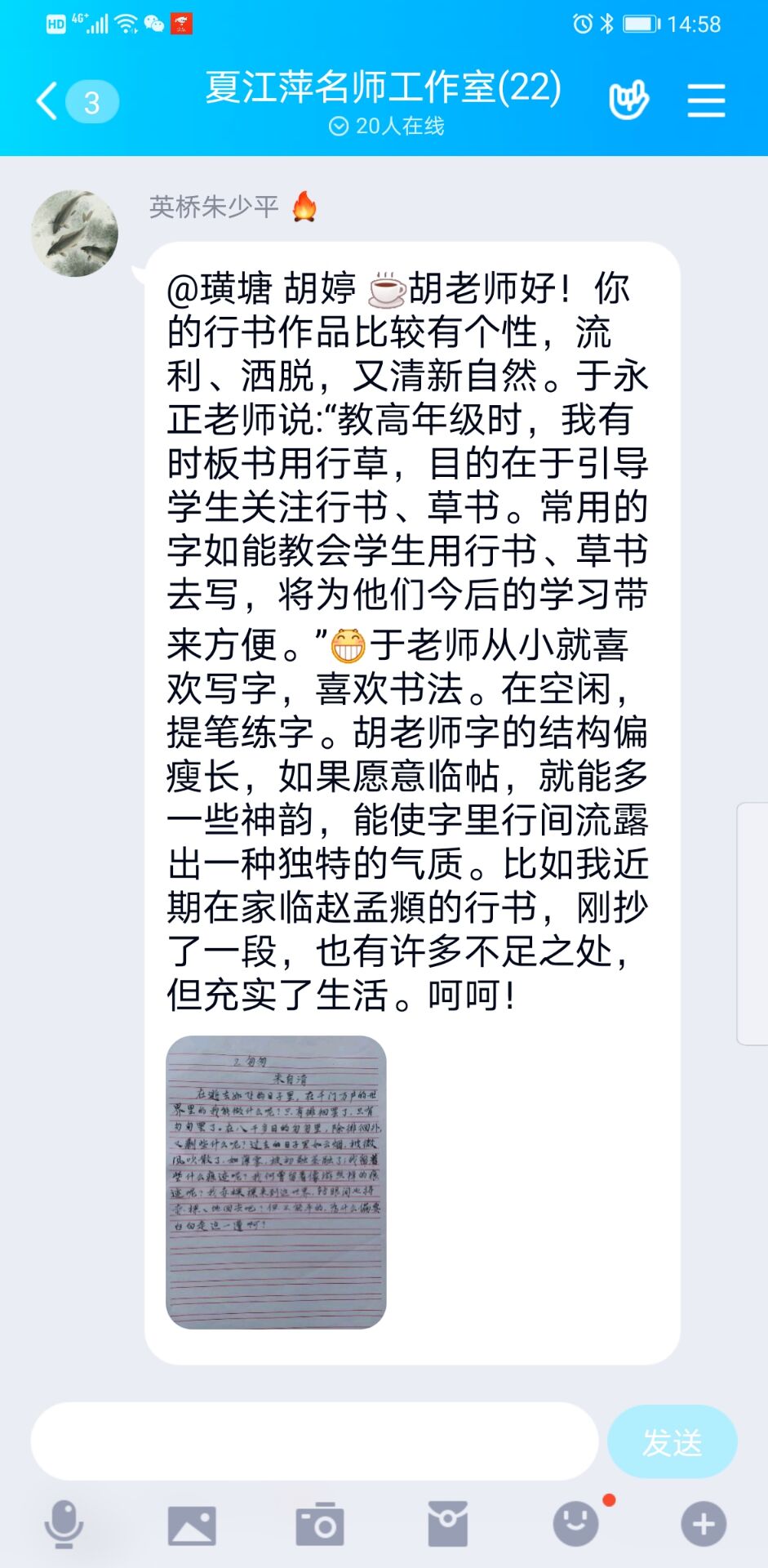Open the red packet icon
The width and height of the screenshot is (768, 1568).
coord(447,1524)
